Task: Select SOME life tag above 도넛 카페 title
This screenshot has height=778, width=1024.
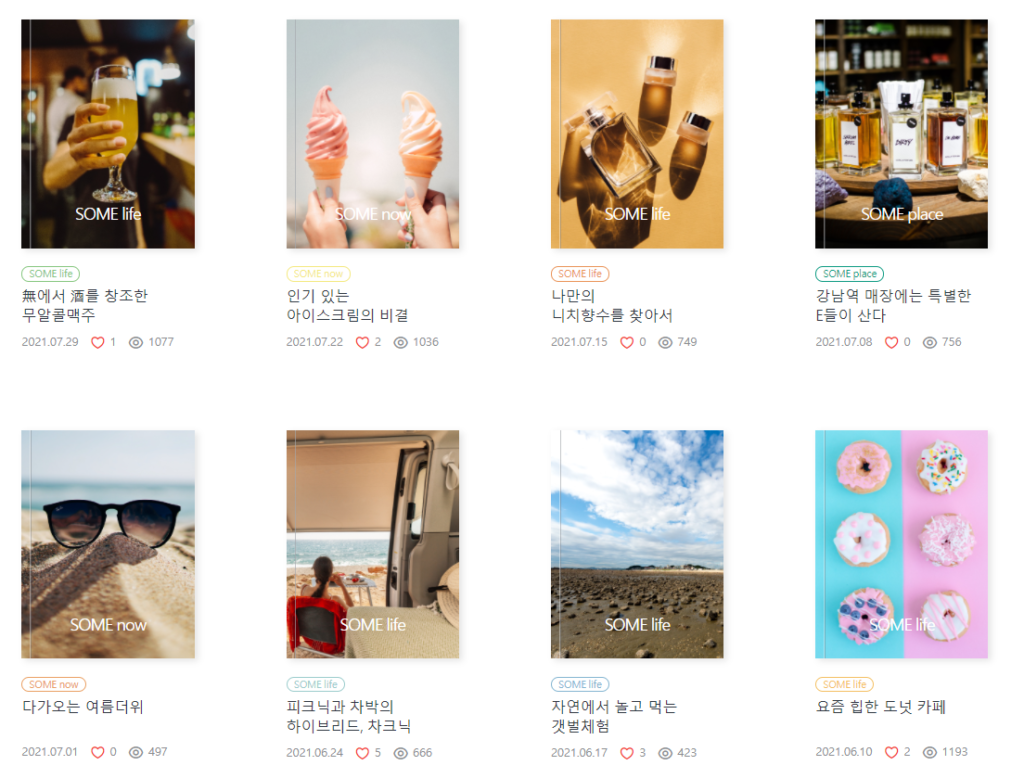Action: pos(844,685)
